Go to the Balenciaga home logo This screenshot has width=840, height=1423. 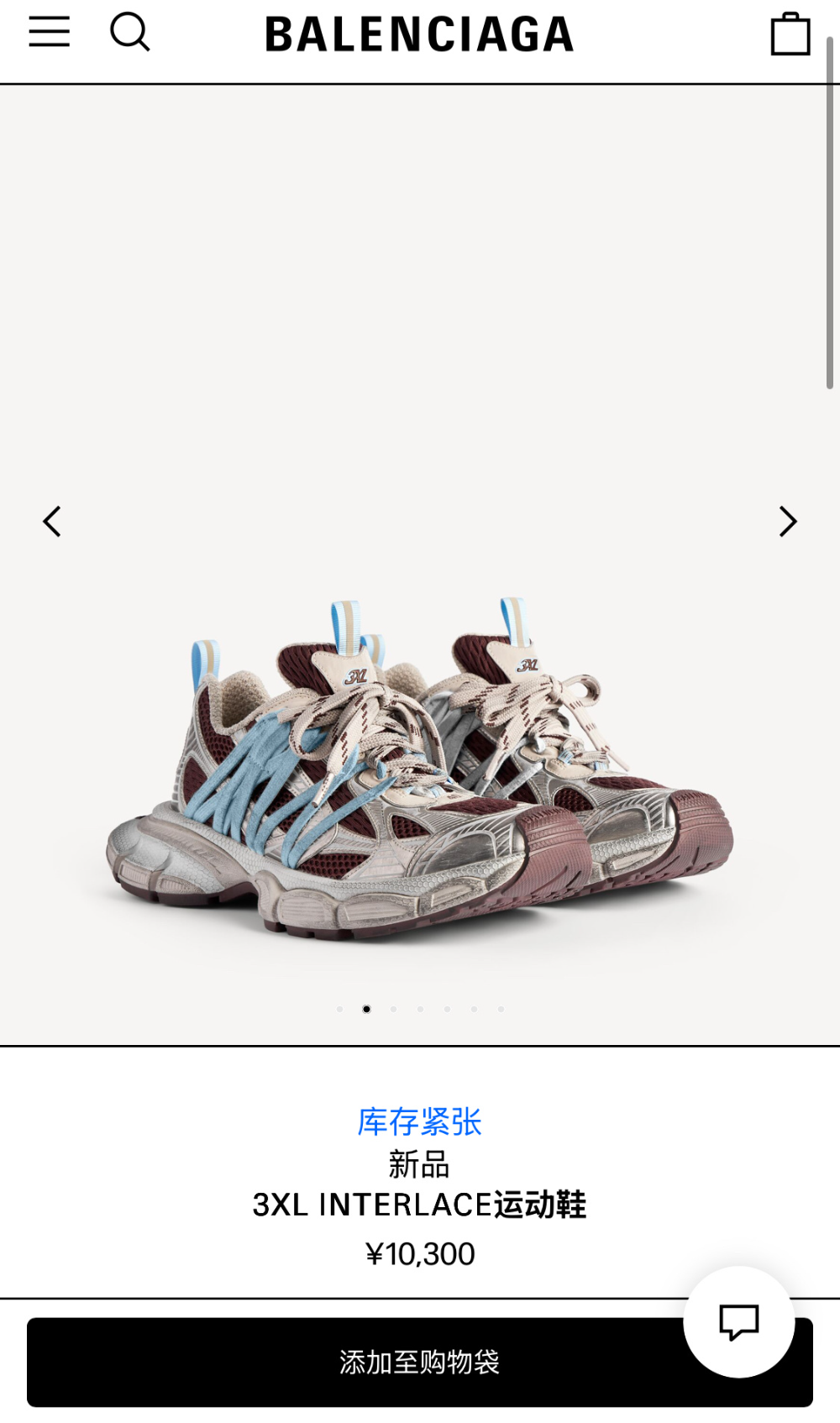click(419, 34)
